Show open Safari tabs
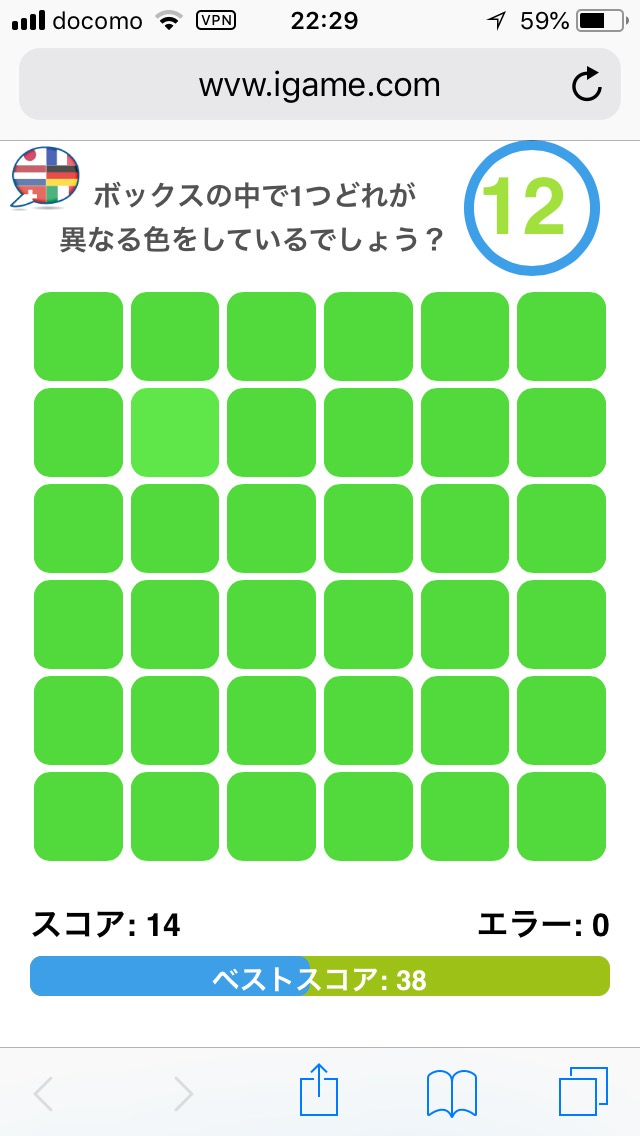Viewport: 640px width, 1136px height. click(x=583, y=1092)
